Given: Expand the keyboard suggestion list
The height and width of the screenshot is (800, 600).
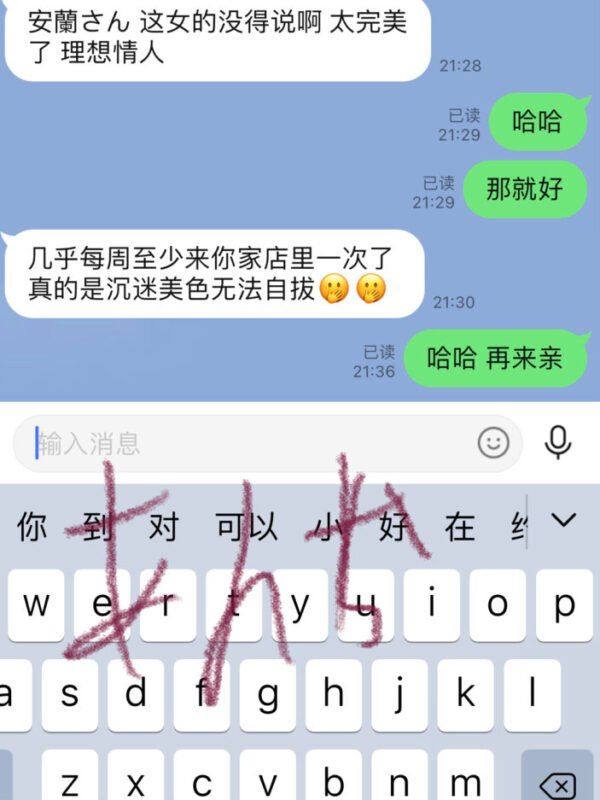Looking at the screenshot, I should 565,521.
